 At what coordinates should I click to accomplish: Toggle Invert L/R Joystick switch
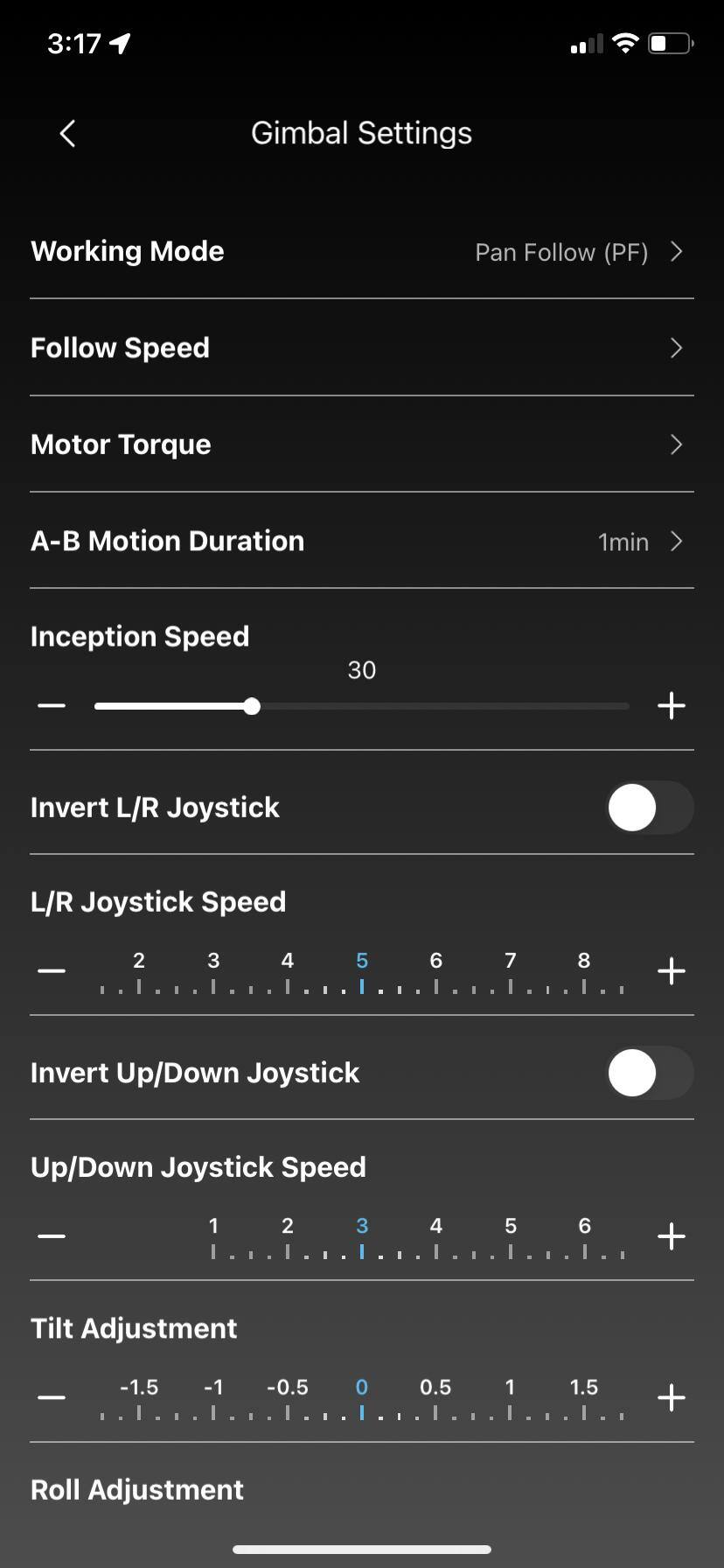click(650, 807)
